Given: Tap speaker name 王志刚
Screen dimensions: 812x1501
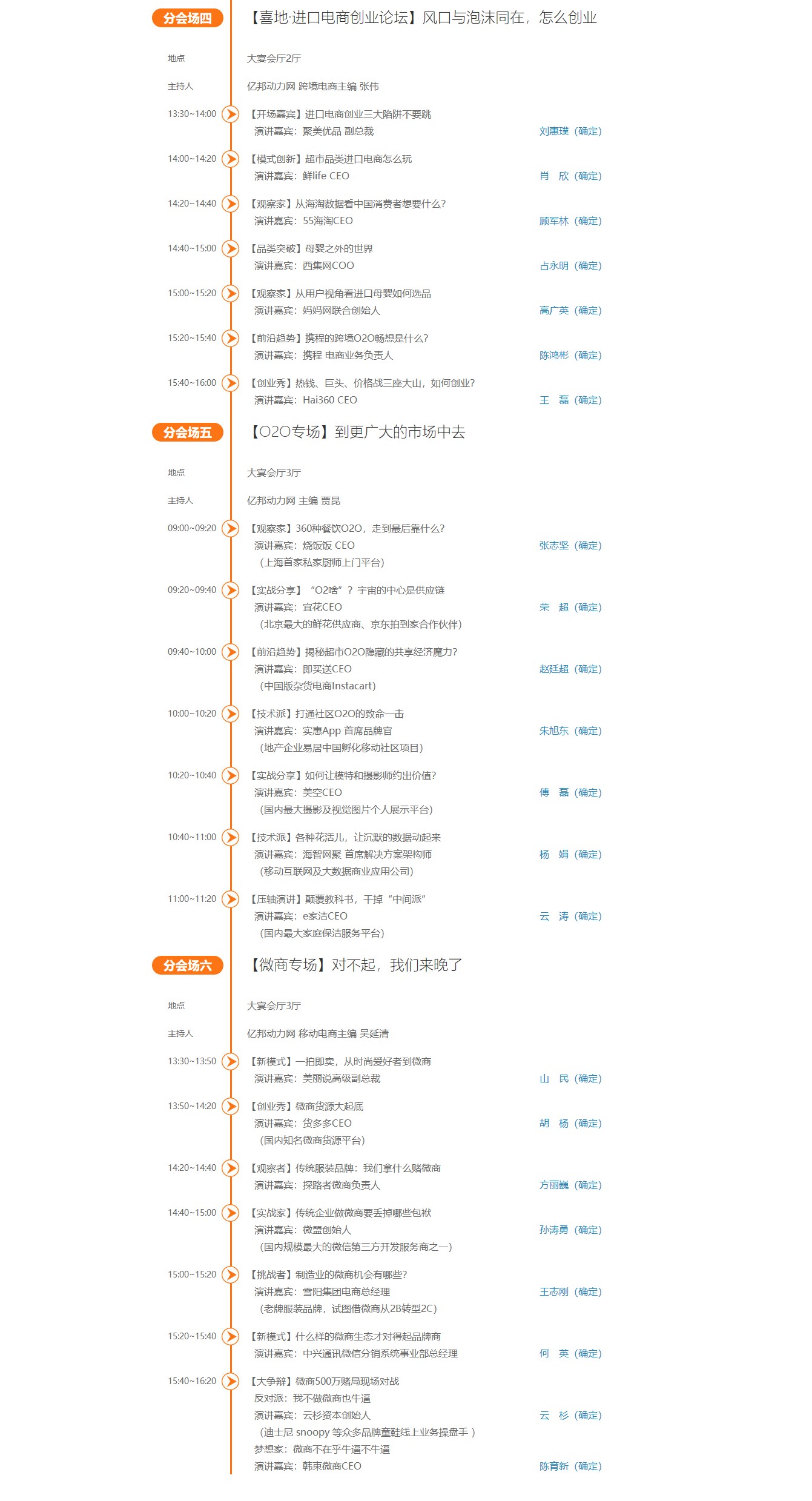Looking at the screenshot, I should click(554, 1292).
